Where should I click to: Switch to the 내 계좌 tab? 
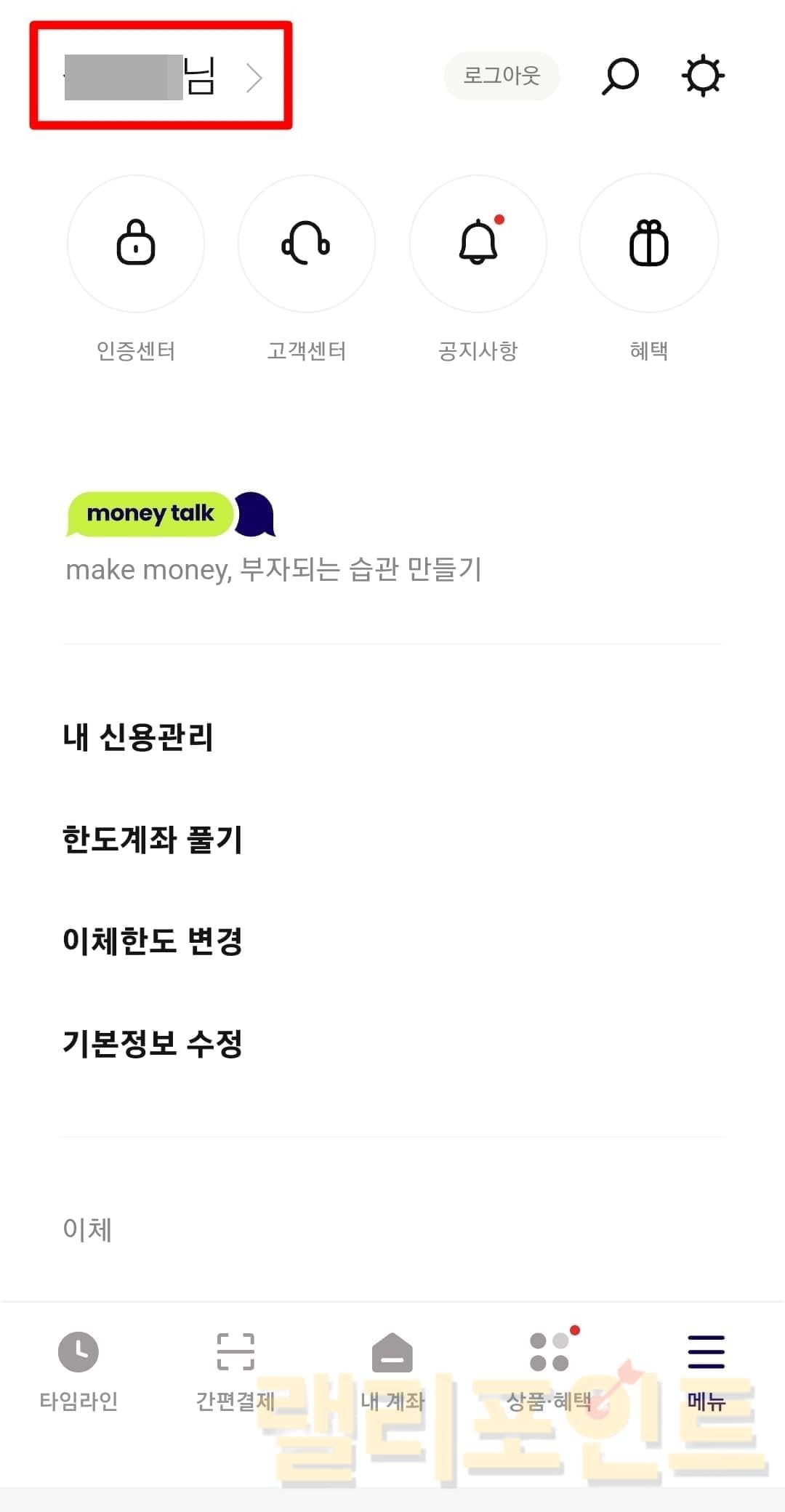pos(392,1370)
